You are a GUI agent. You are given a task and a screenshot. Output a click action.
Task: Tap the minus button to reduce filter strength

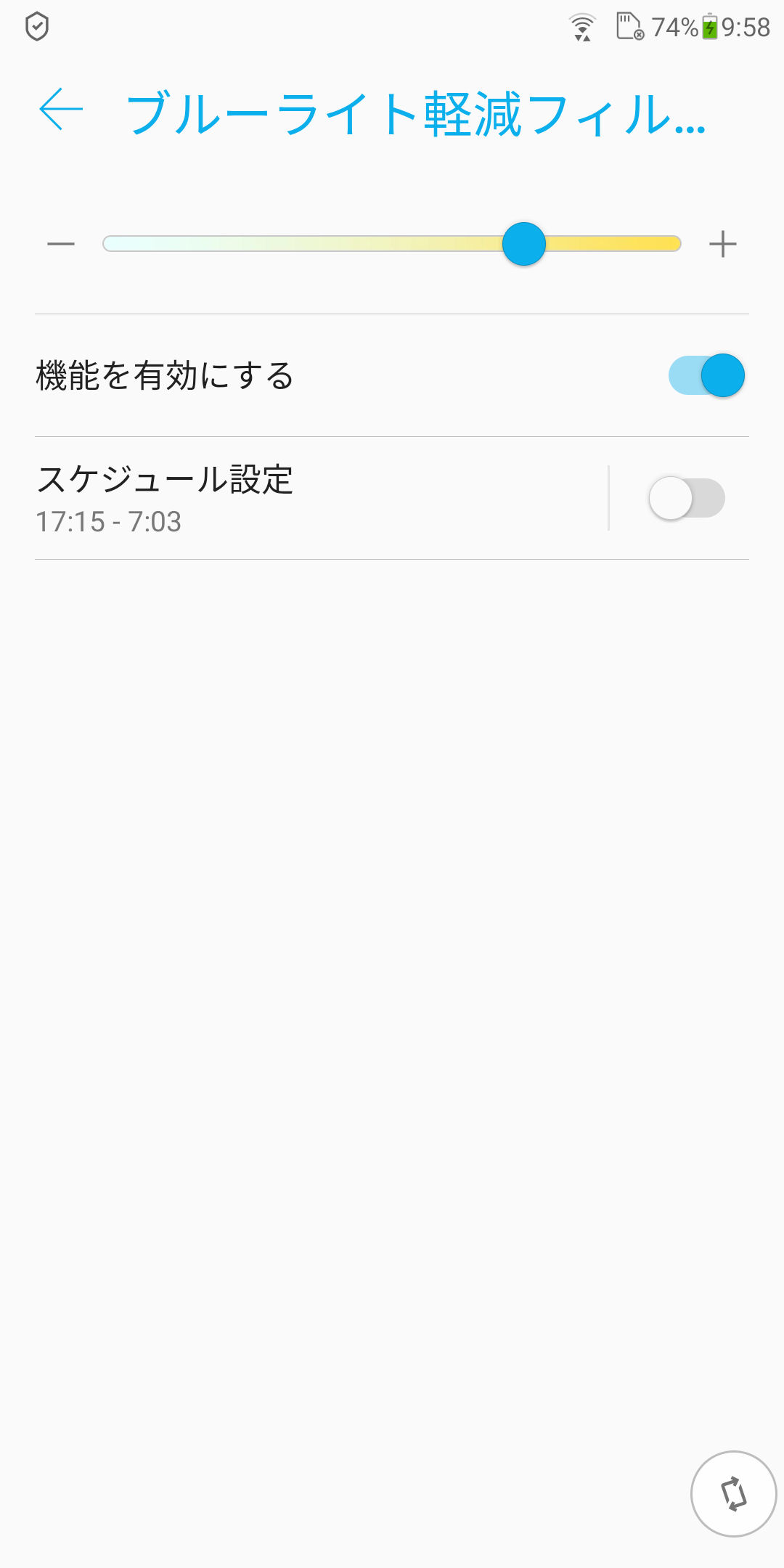[x=61, y=245]
